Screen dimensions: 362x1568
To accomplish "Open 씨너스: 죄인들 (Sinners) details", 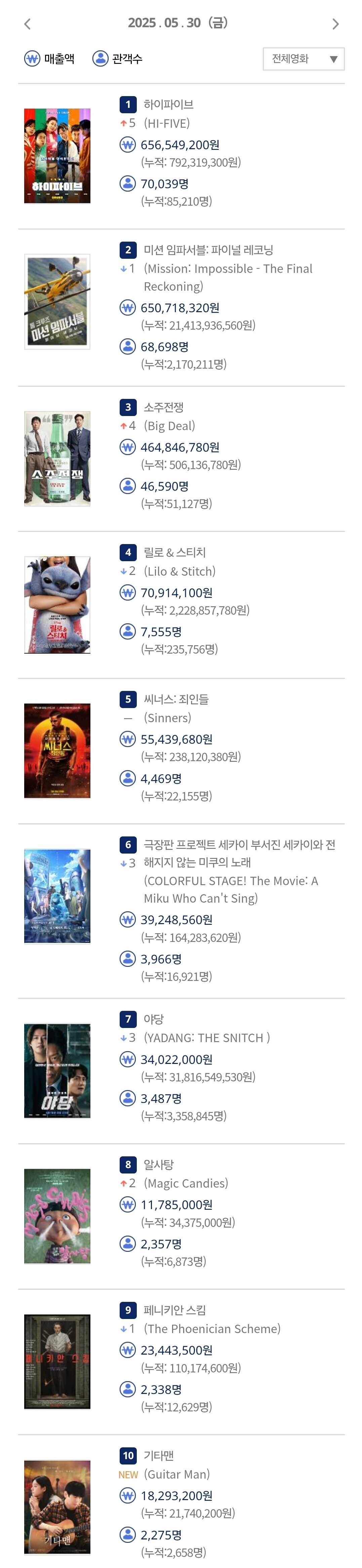I will coord(176,699).
